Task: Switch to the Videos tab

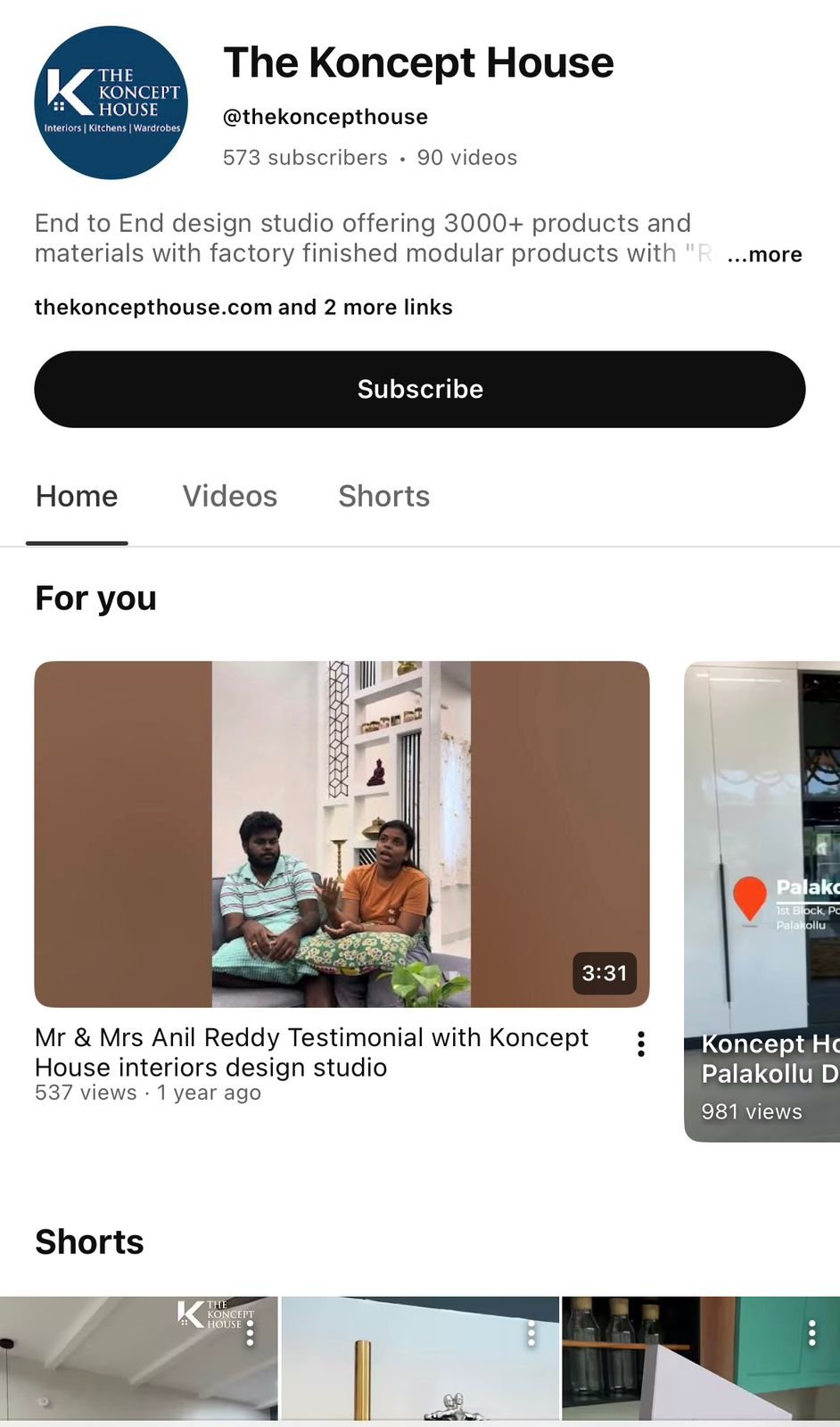Action: pos(230,496)
